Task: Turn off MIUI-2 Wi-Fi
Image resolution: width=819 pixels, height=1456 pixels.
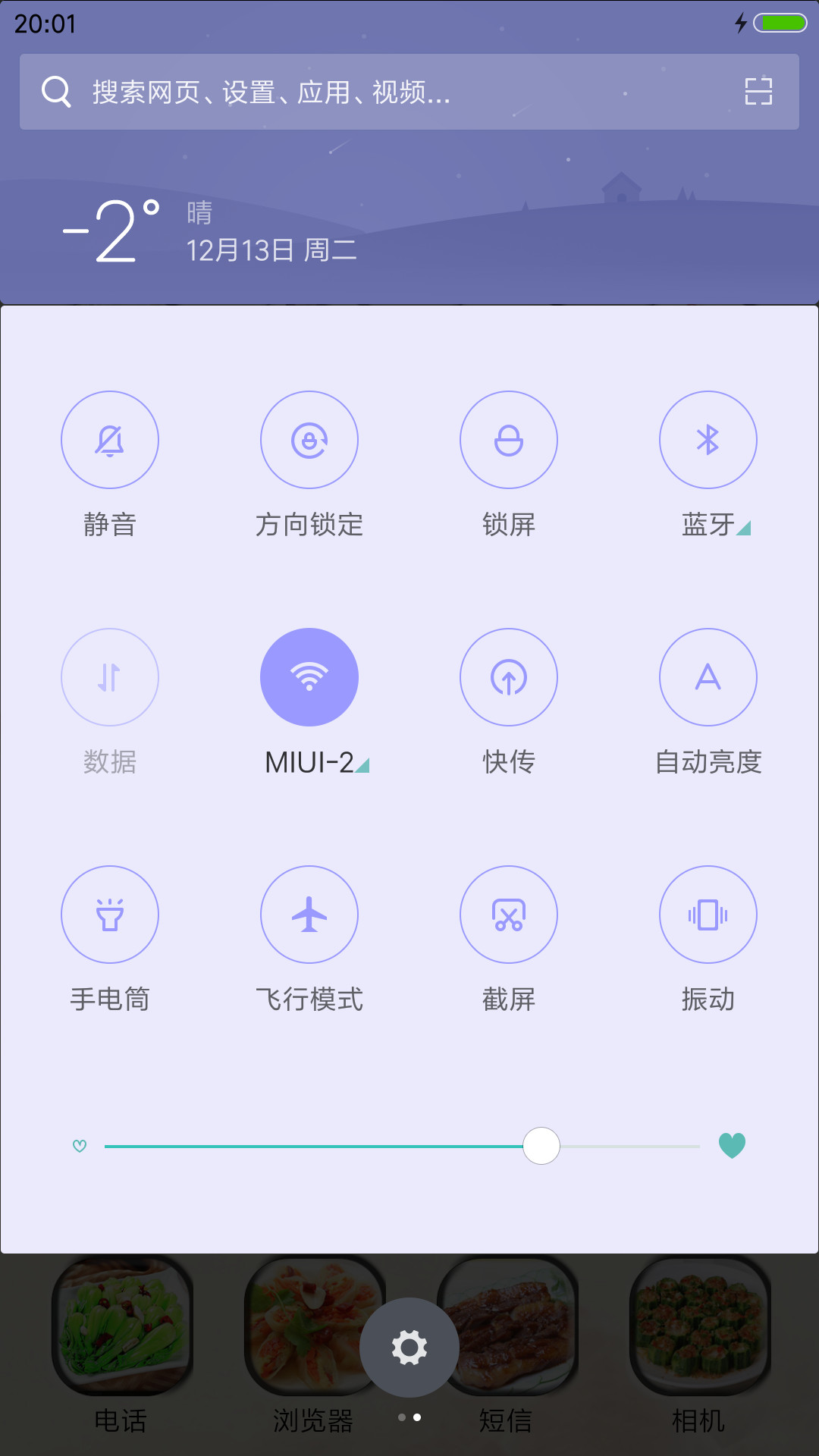Action: coord(309,677)
